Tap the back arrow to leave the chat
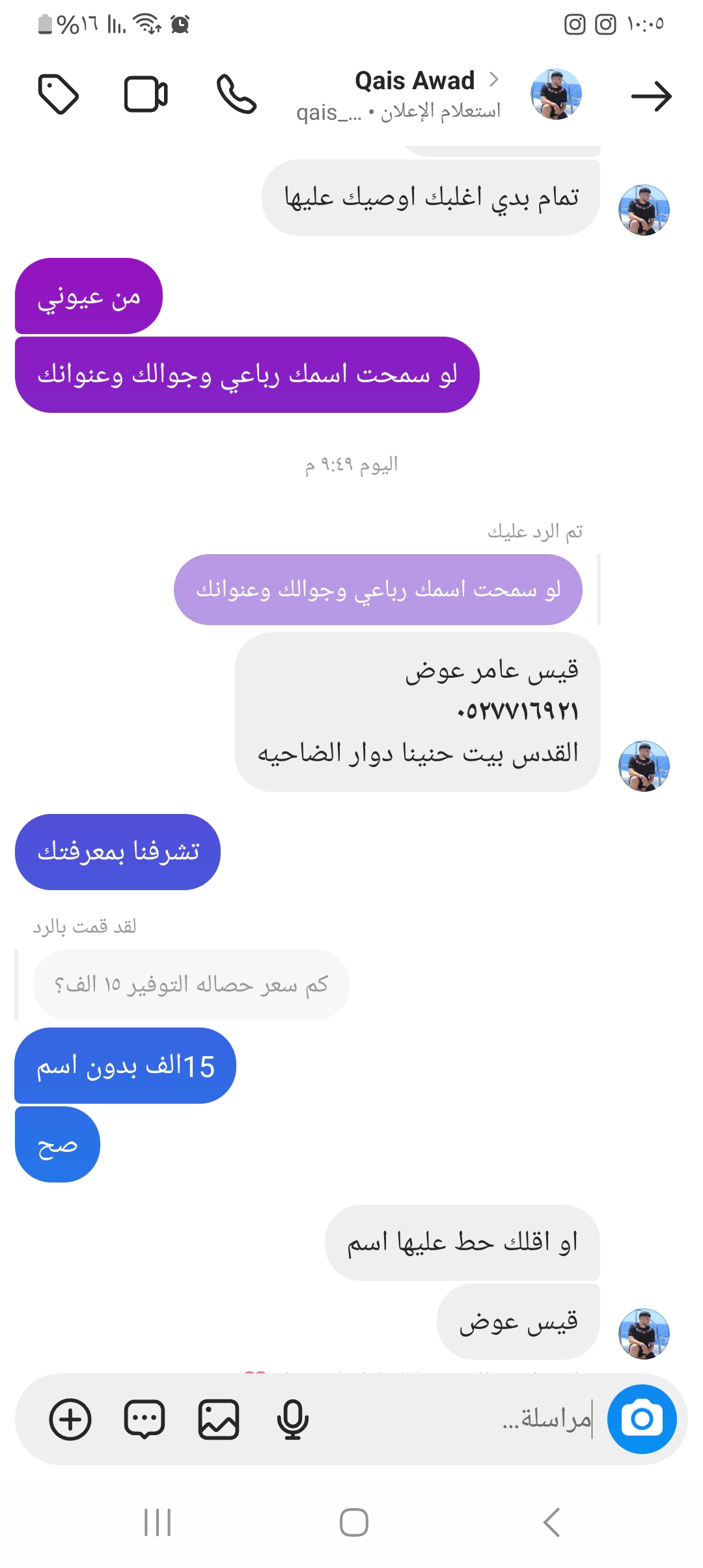703x1568 pixels. pos(651,96)
